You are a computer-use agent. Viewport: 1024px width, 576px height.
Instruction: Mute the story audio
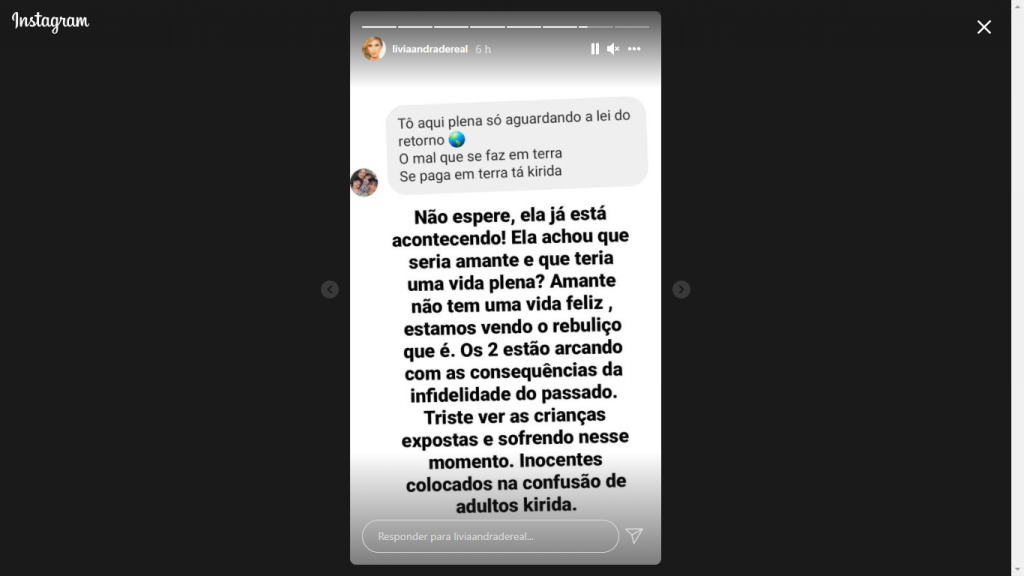pyautogui.click(x=613, y=49)
